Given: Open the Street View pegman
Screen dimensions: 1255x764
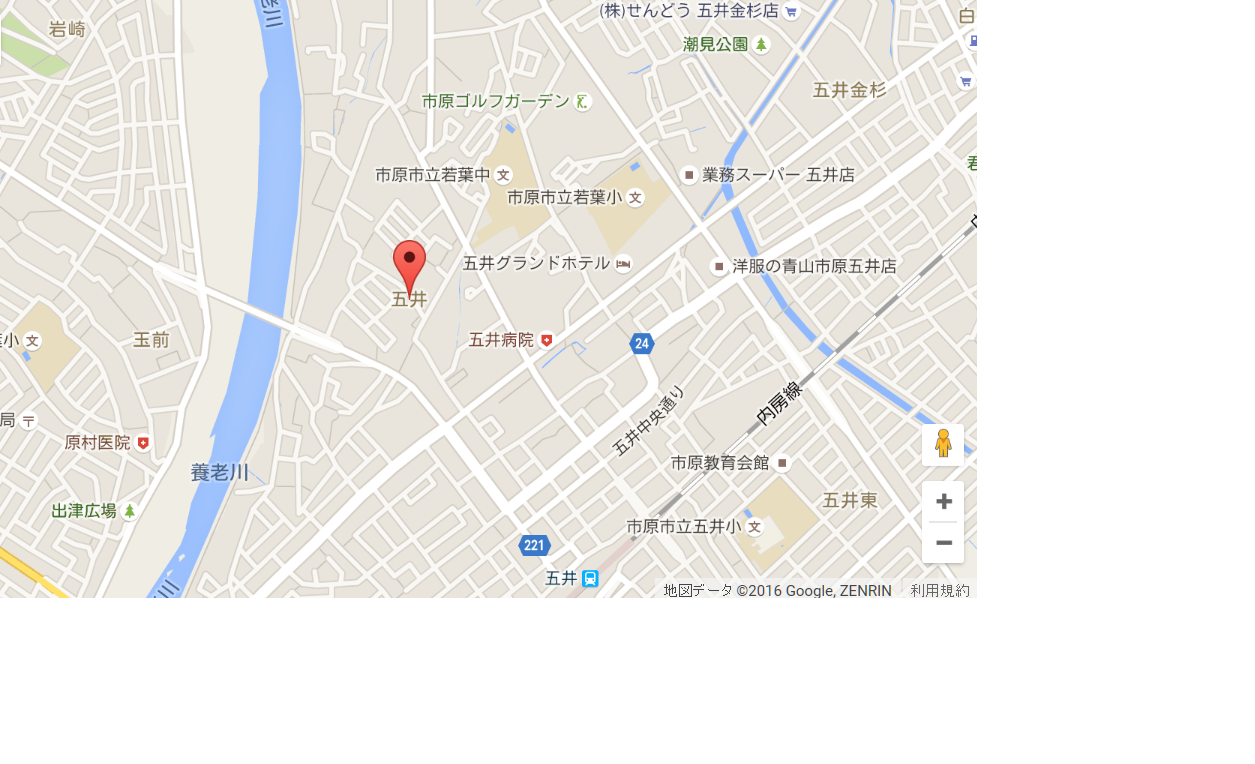Looking at the screenshot, I should coord(943,444).
